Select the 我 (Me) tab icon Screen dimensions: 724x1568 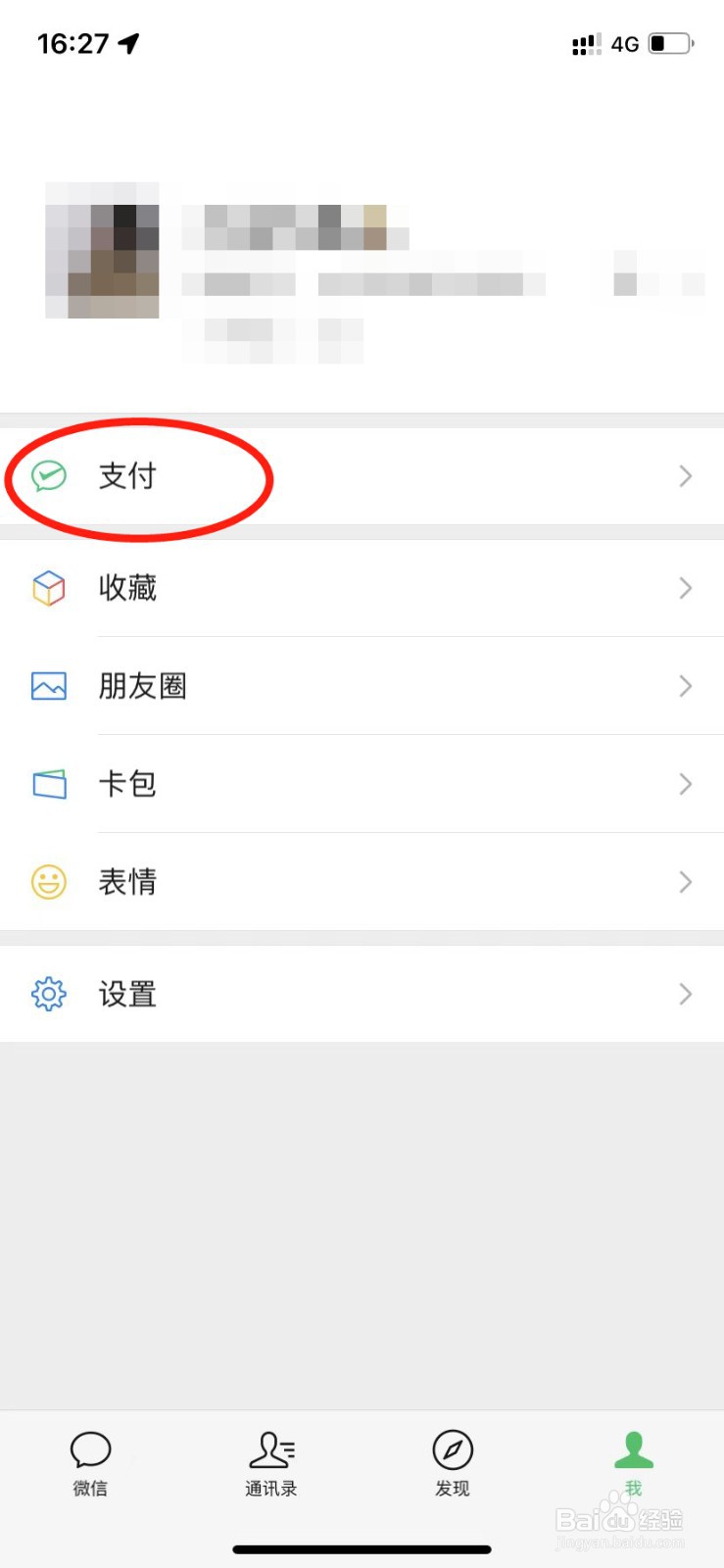633,1449
